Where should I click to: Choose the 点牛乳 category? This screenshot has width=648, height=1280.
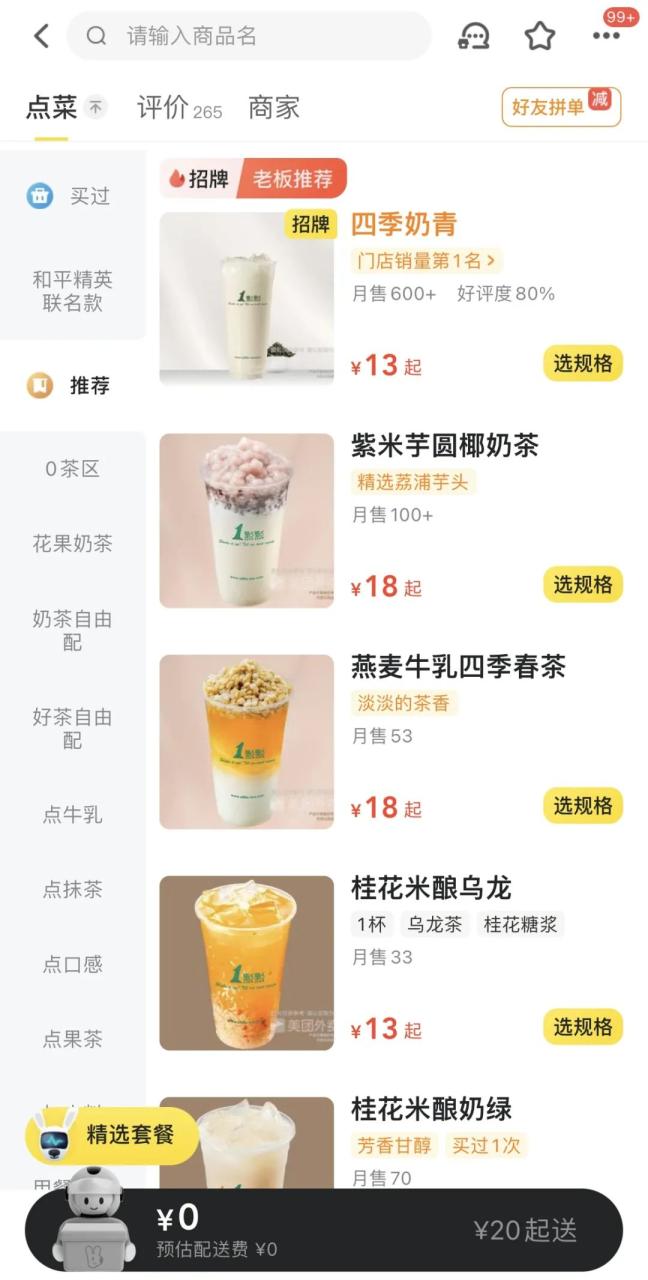pos(72,815)
